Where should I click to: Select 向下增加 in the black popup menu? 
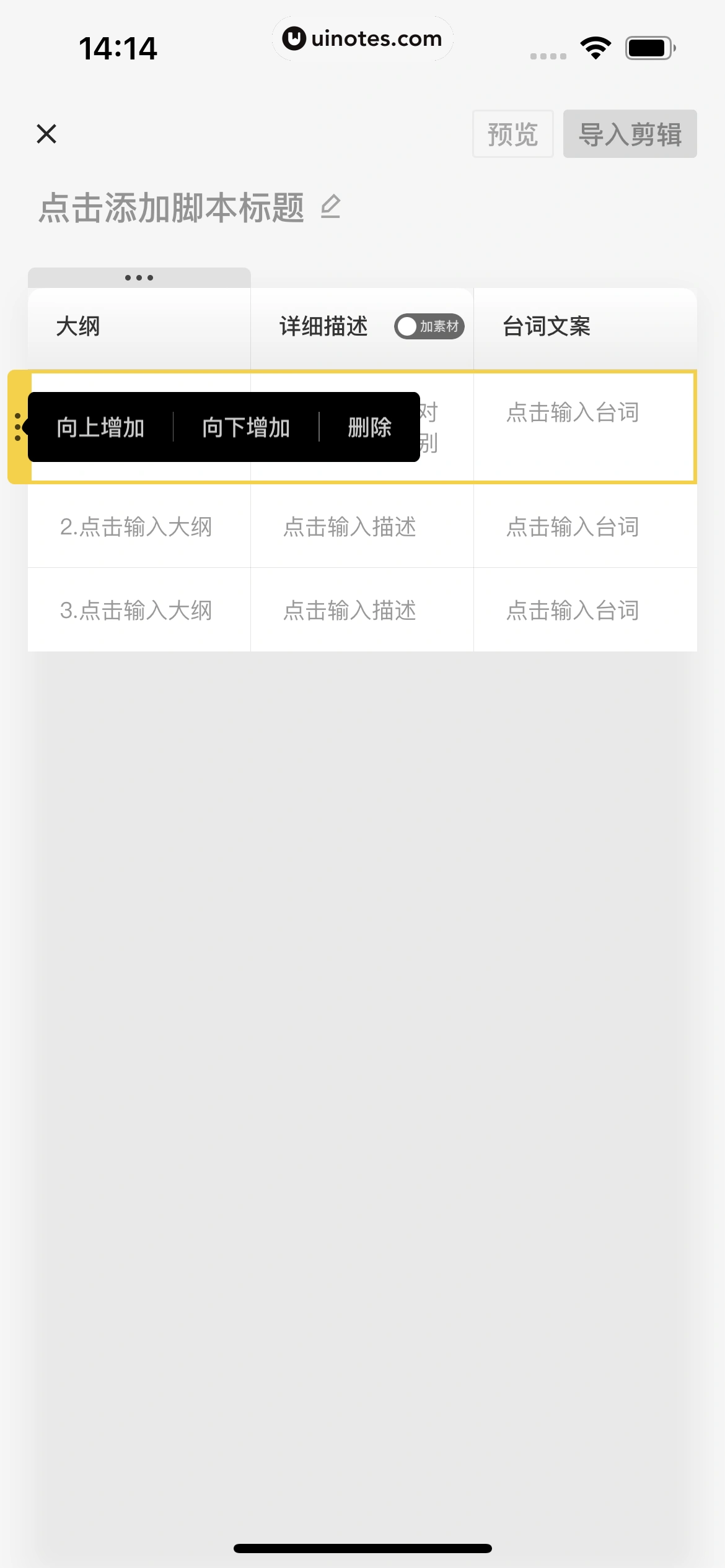247,427
